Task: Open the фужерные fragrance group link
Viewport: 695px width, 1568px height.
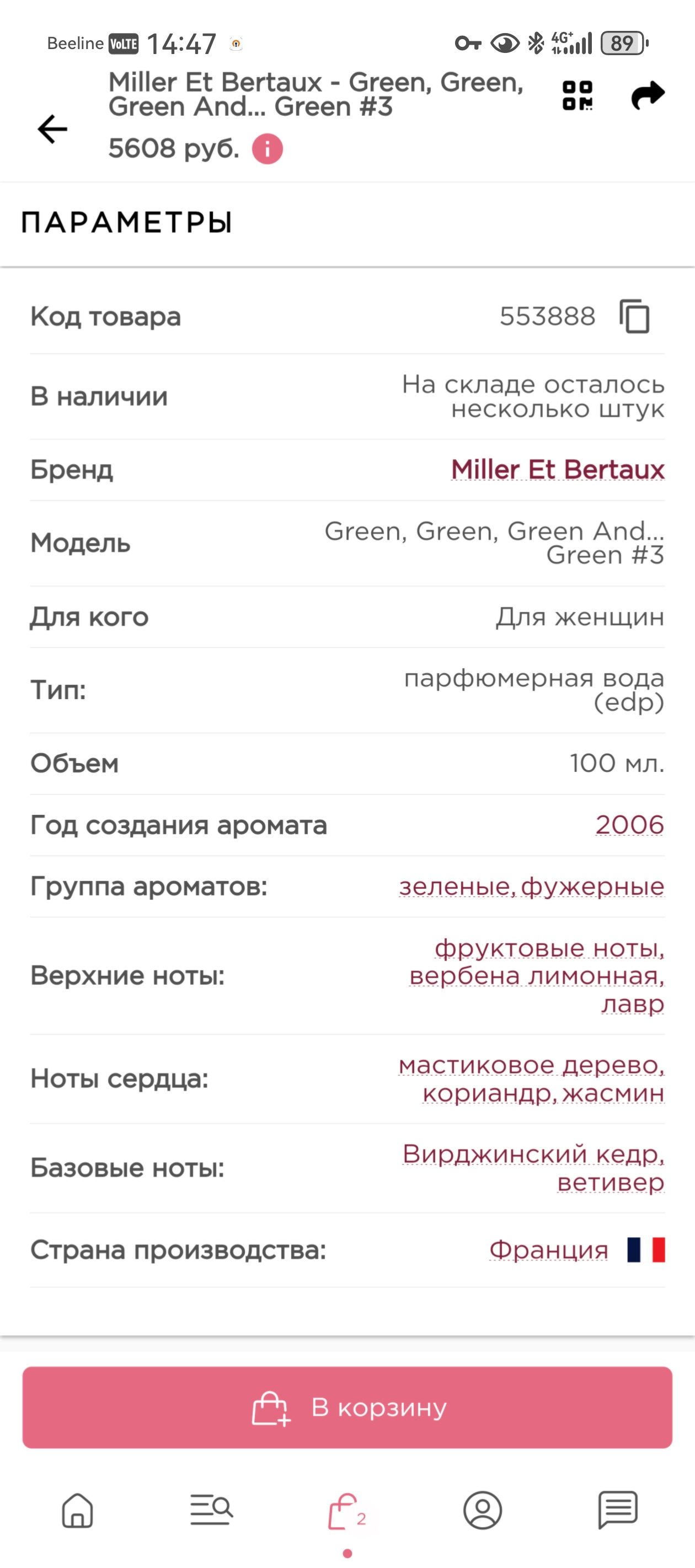Action: click(x=592, y=886)
